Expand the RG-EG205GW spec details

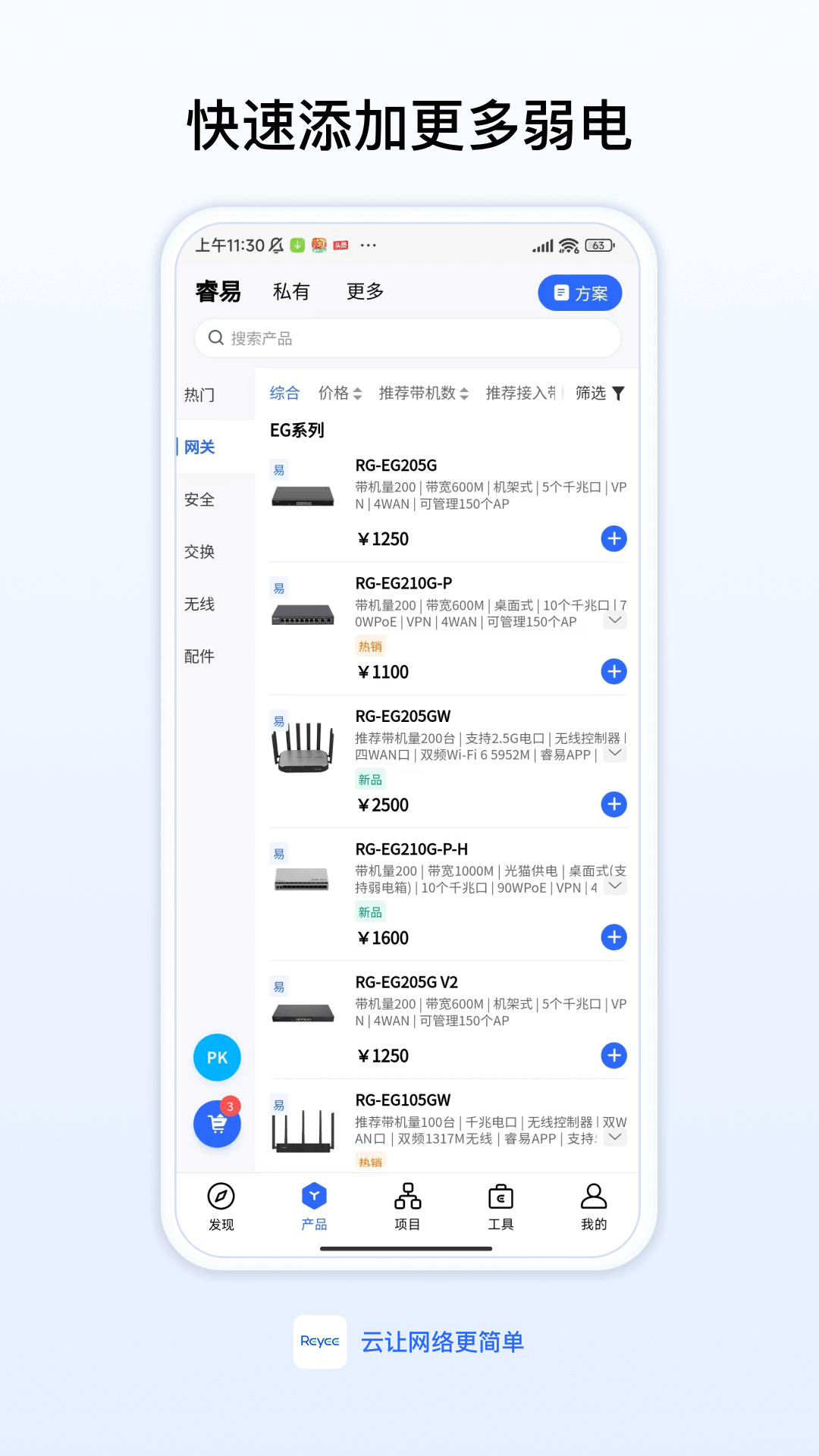coord(615,754)
